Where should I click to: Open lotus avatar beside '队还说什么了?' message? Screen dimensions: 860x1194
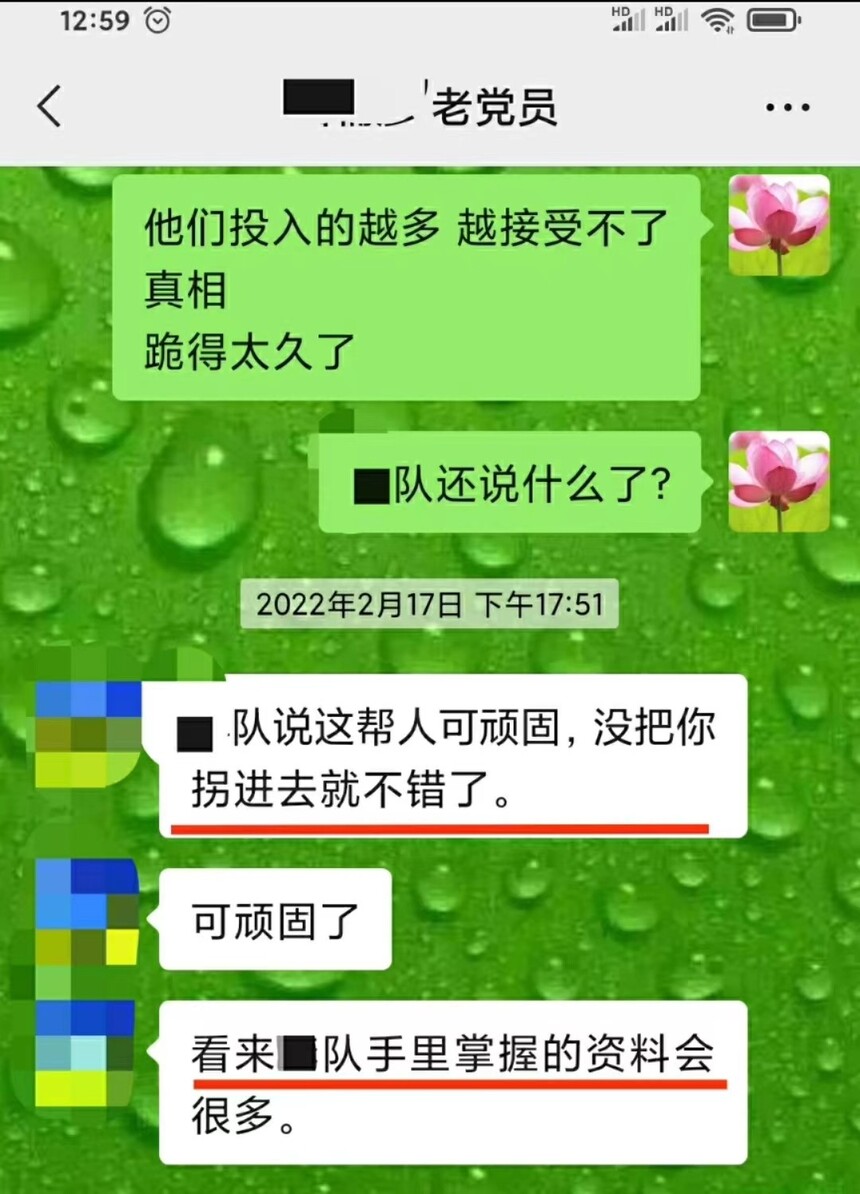coord(779,482)
